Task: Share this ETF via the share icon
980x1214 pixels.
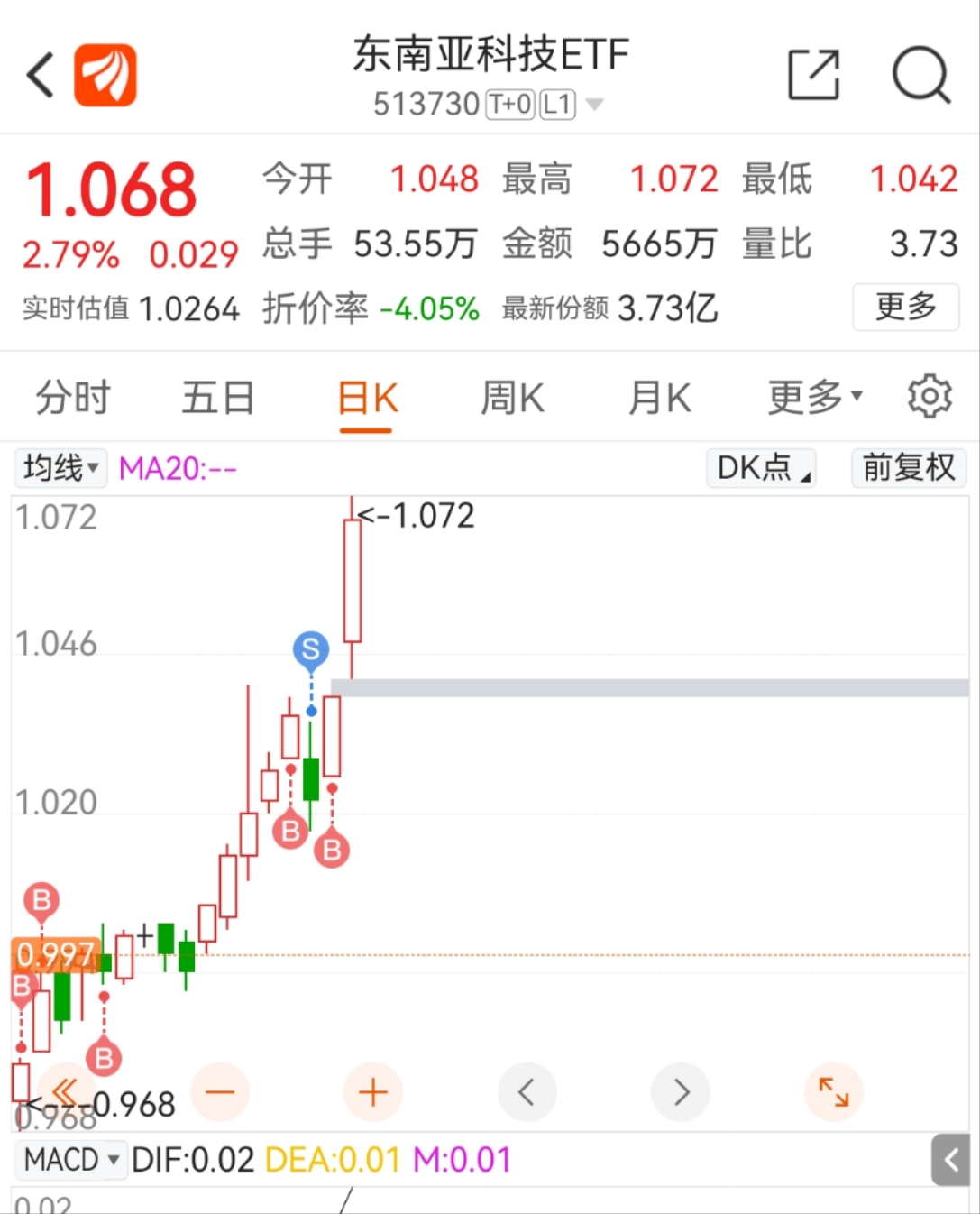Action: pyautogui.click(x=812, y=74)
